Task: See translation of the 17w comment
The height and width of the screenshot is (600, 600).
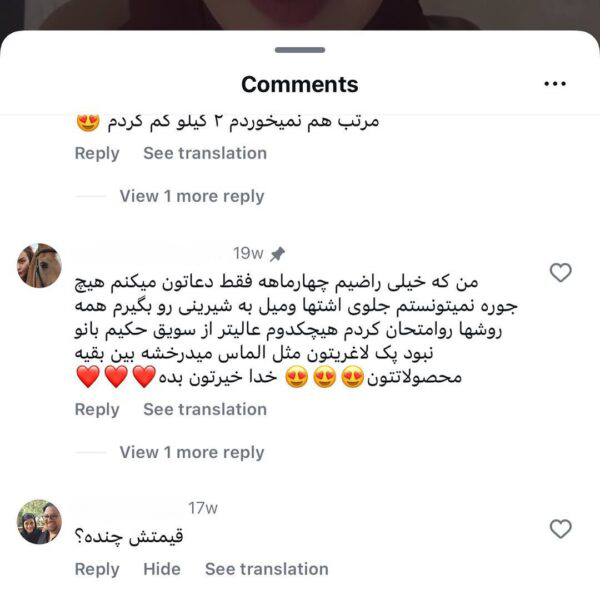Action: point(267,569)
